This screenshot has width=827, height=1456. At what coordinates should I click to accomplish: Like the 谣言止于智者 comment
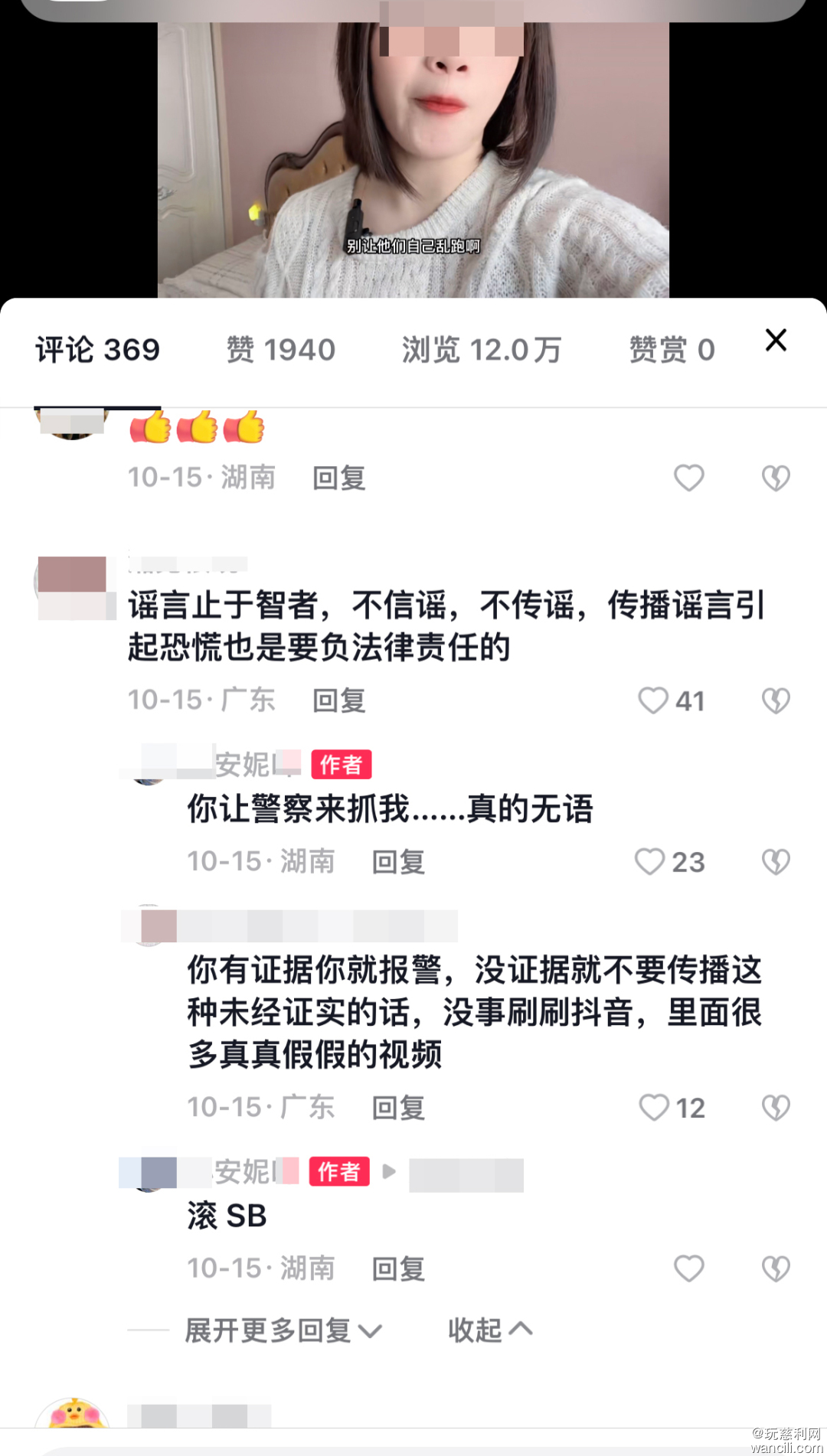tap(654, 700)
